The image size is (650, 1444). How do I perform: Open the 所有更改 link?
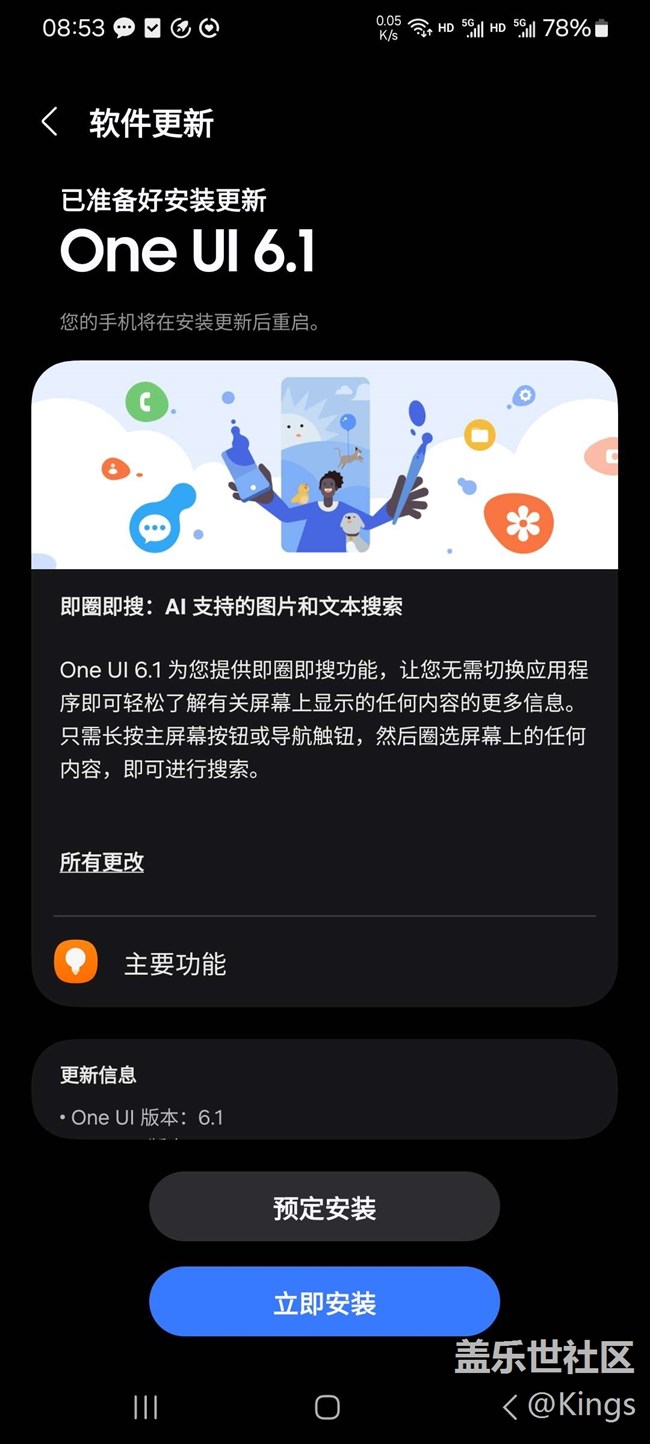point(102,862)
